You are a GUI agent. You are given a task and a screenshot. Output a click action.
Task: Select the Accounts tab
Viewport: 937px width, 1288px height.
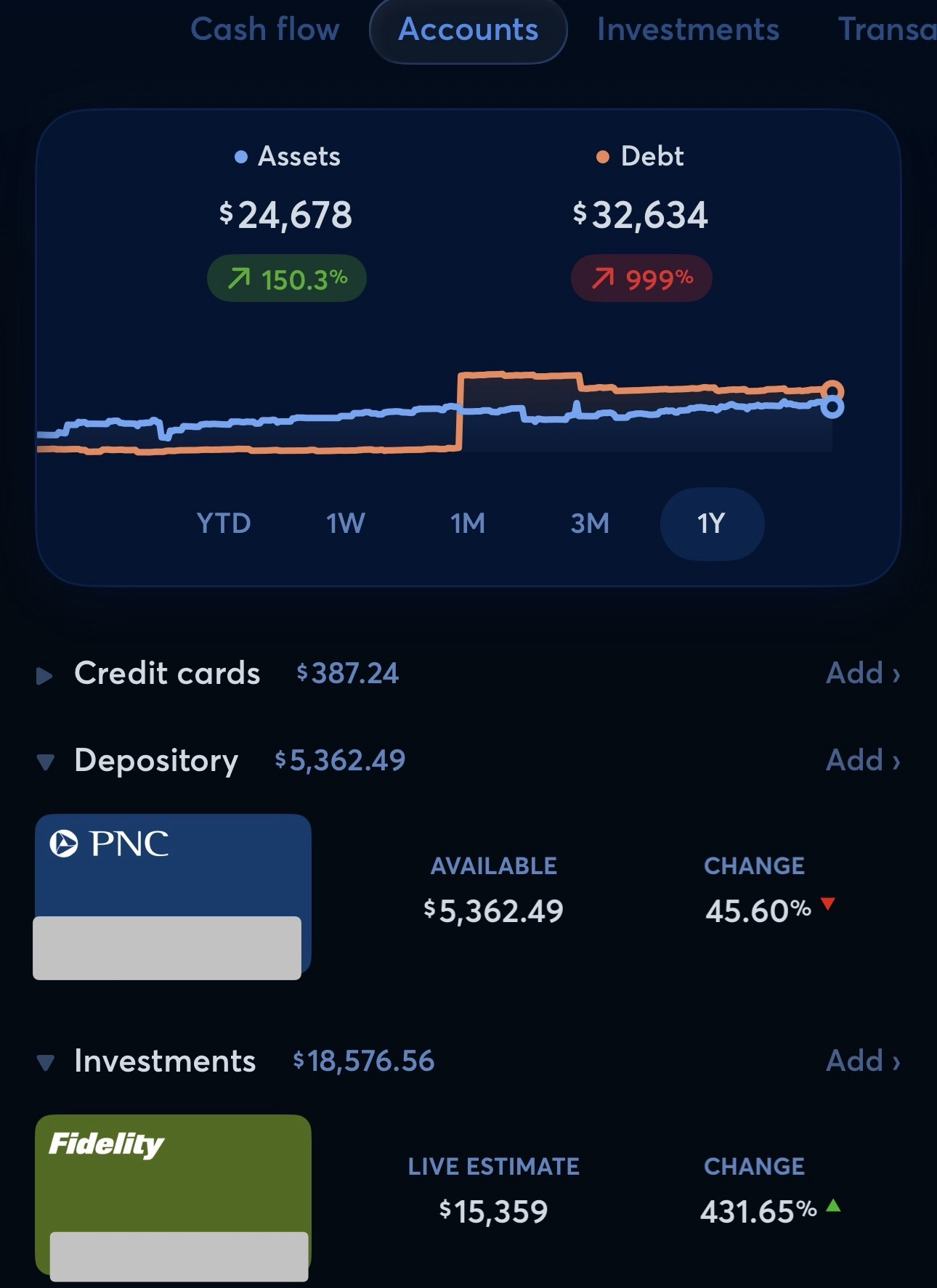(468, 30)
